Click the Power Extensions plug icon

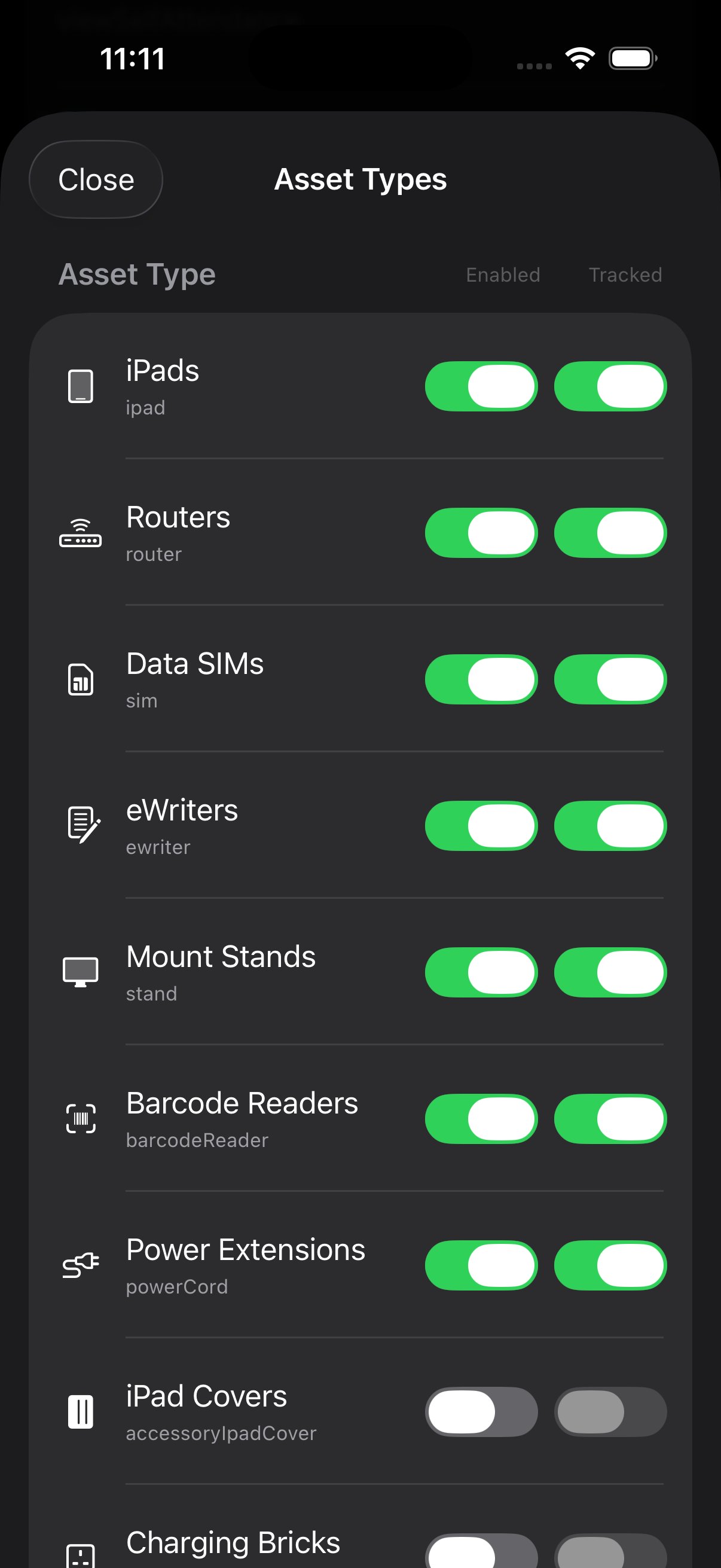[80, 1265]
